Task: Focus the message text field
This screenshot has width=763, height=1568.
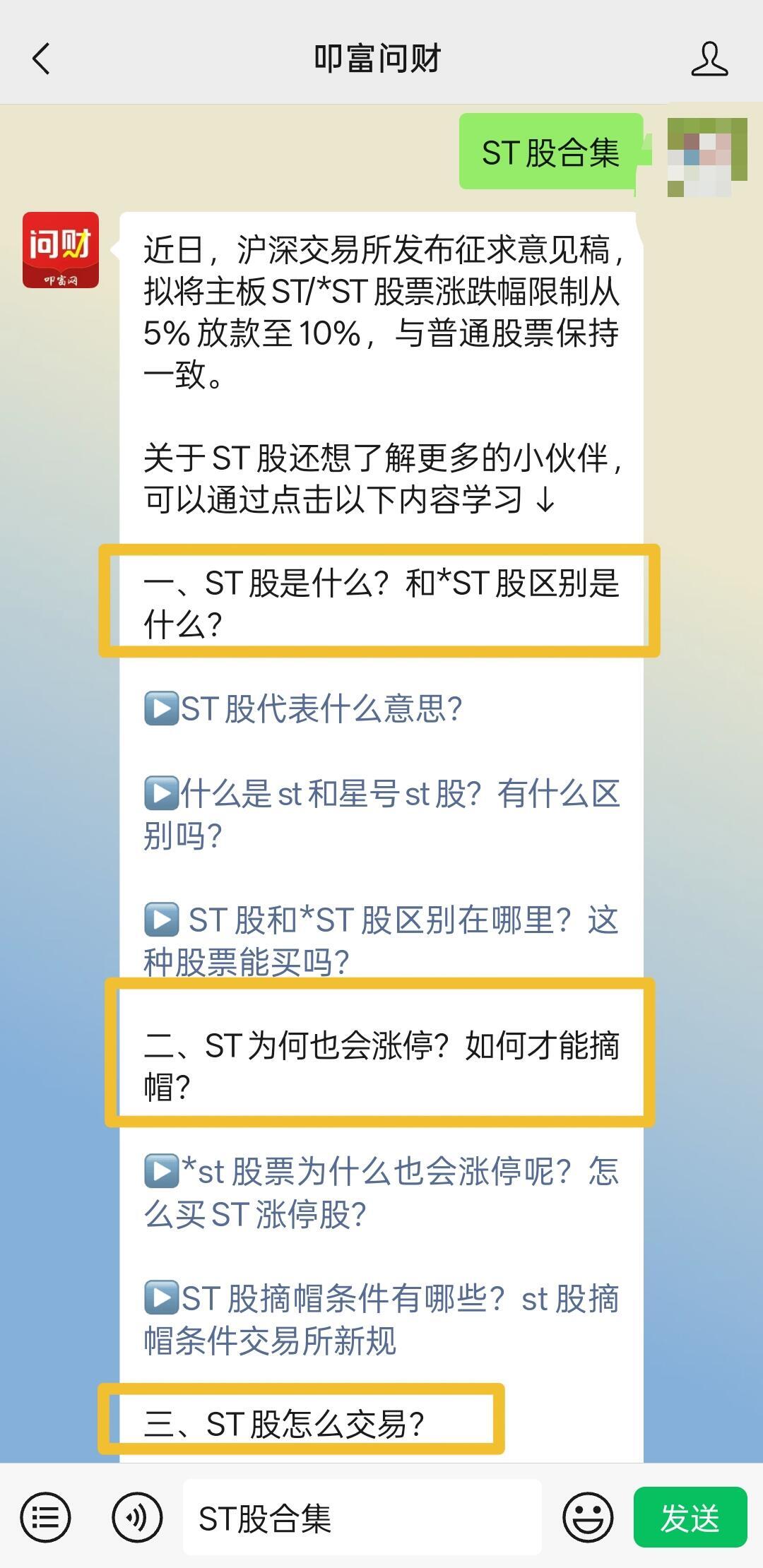Action: [362, 1517]
